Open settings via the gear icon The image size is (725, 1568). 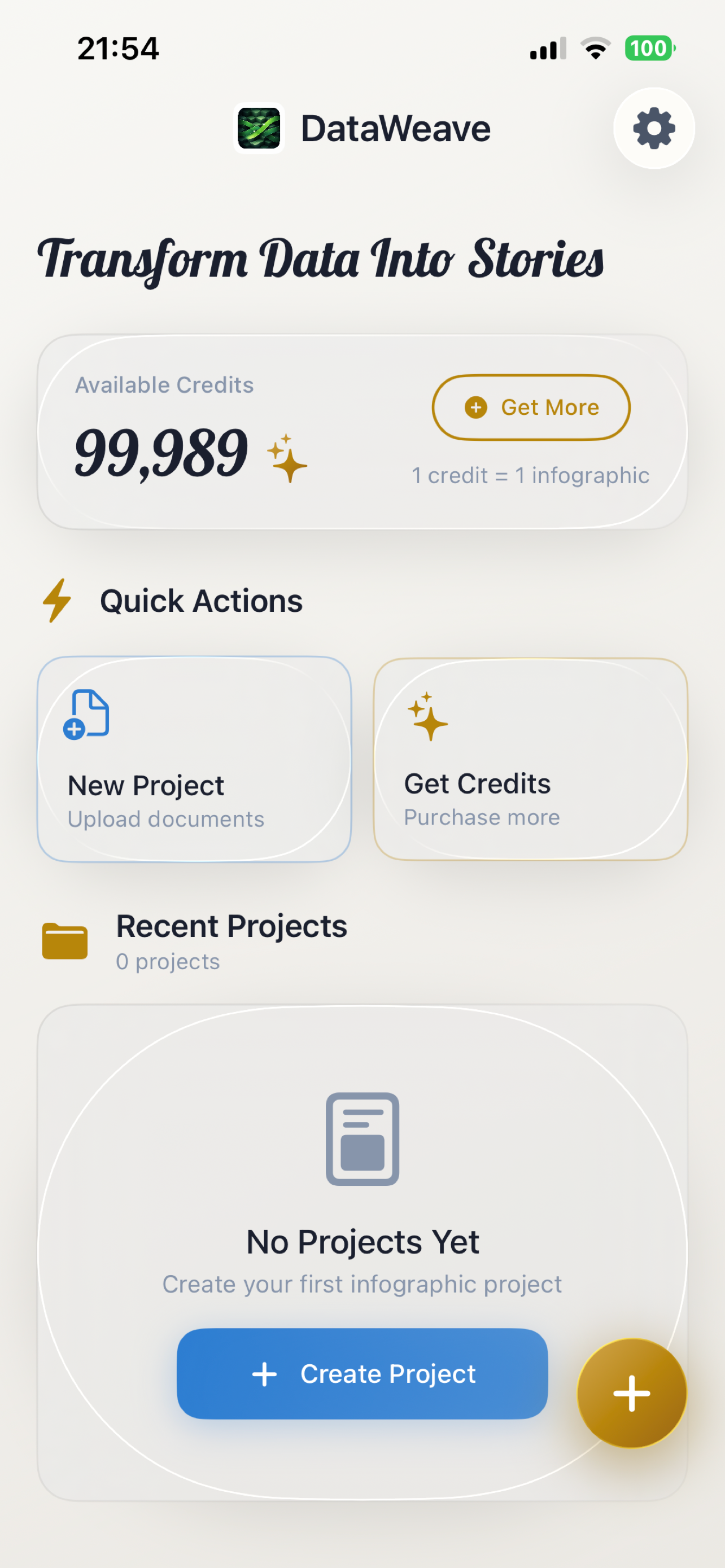(654, 129)
